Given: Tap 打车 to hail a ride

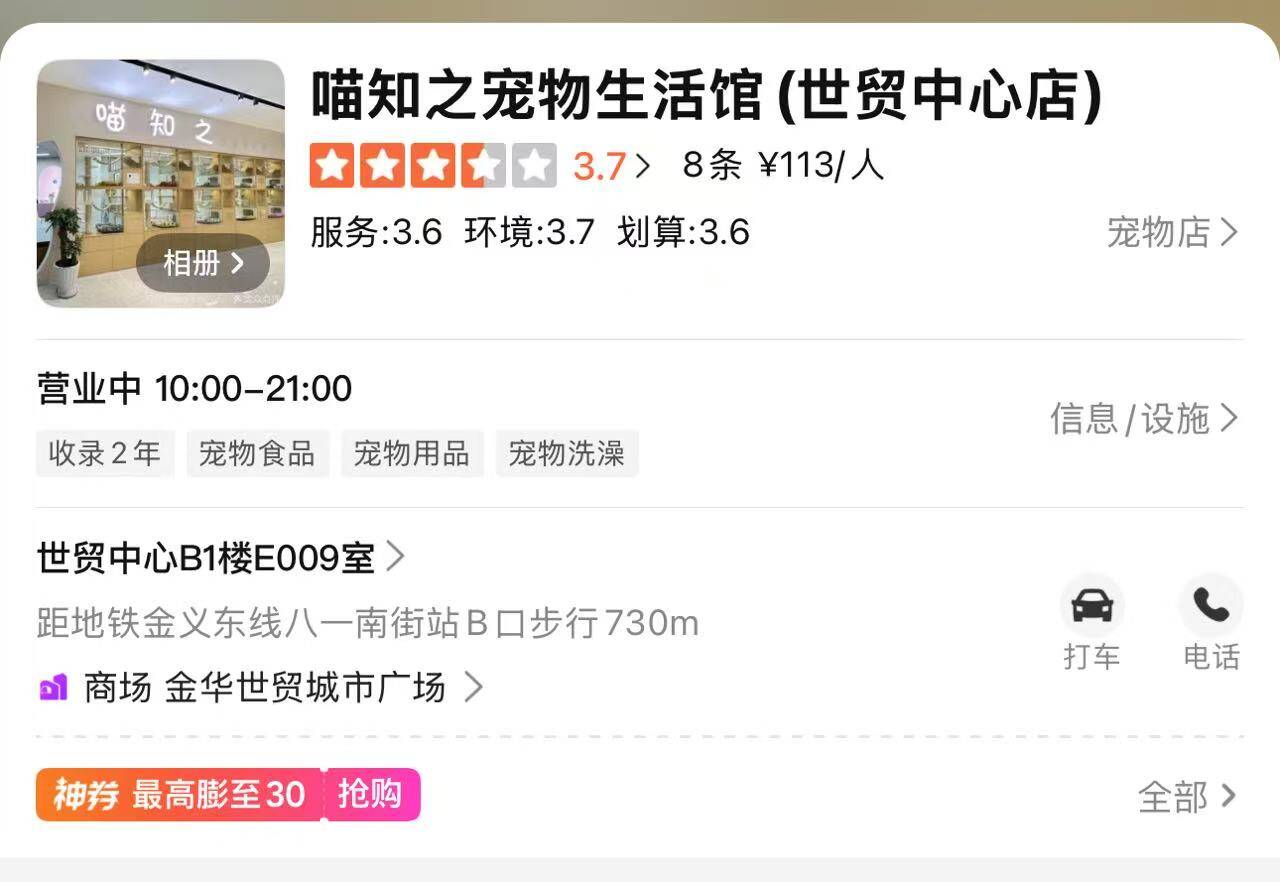Looking at the screenshot, I should pos(1091,623).
